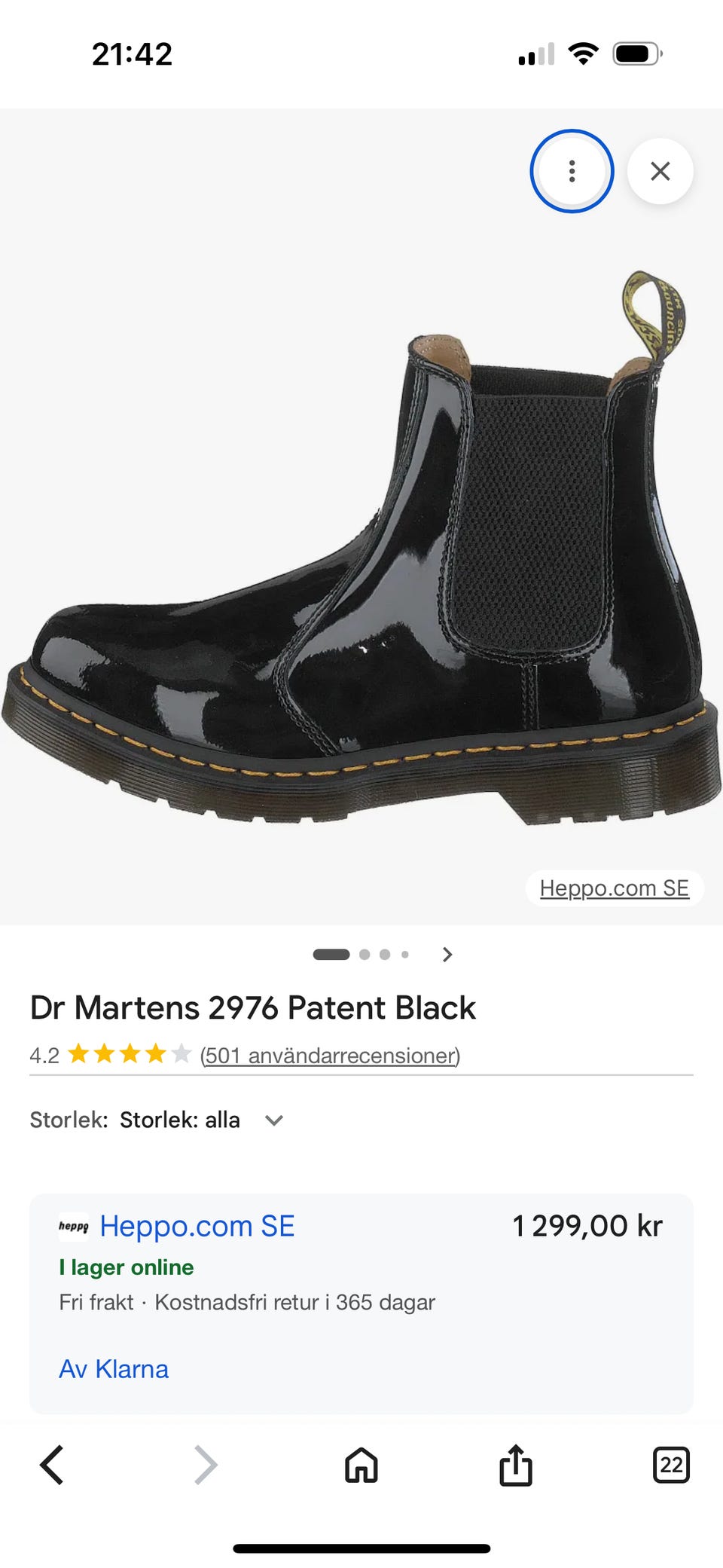Open the Heppo.com SE store offer
This screenshot has height=1568, width=723.
tap(197, 1227)
